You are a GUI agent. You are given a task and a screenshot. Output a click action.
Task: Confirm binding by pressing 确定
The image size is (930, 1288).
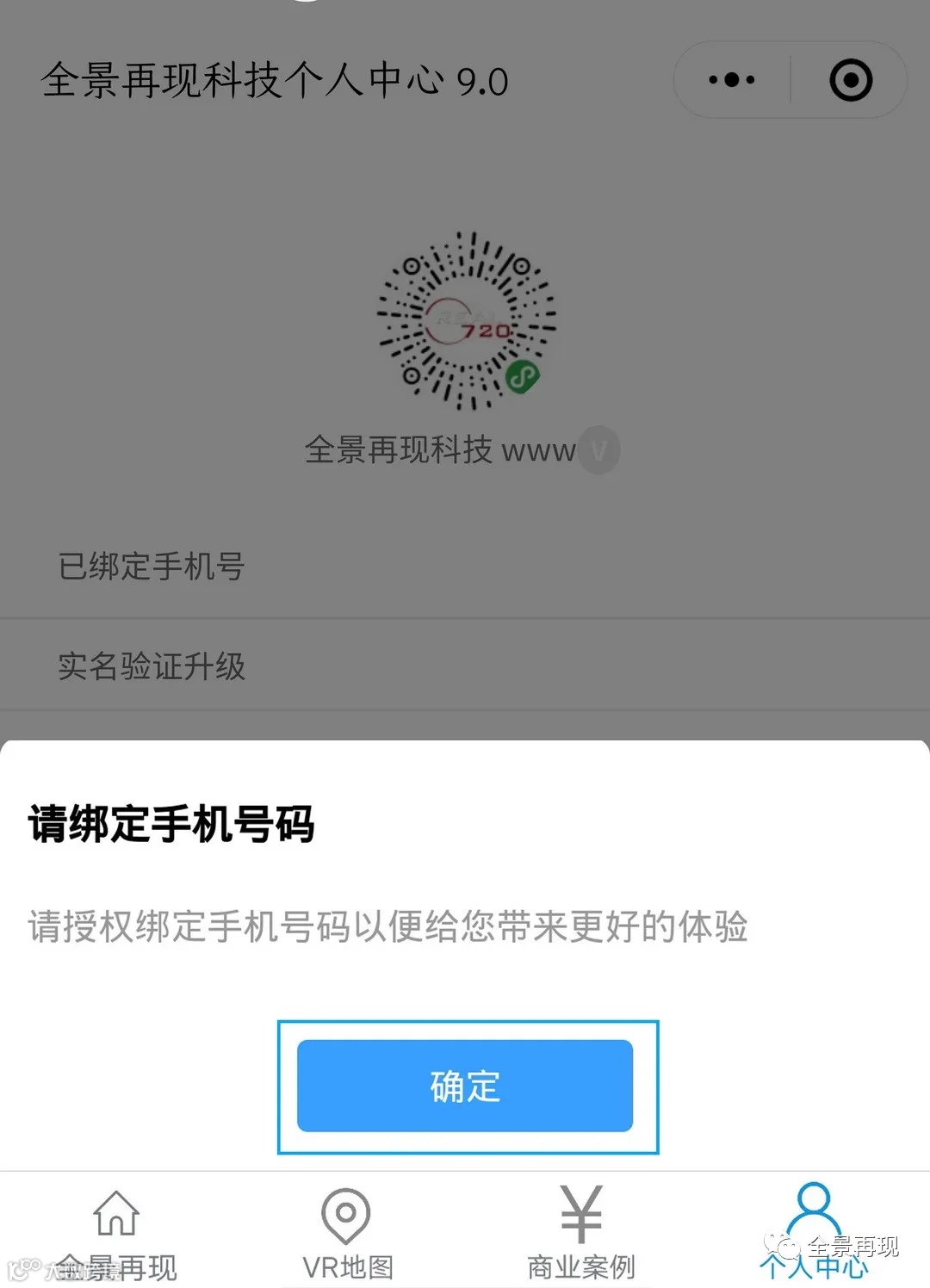click(x=464, y=1087)
